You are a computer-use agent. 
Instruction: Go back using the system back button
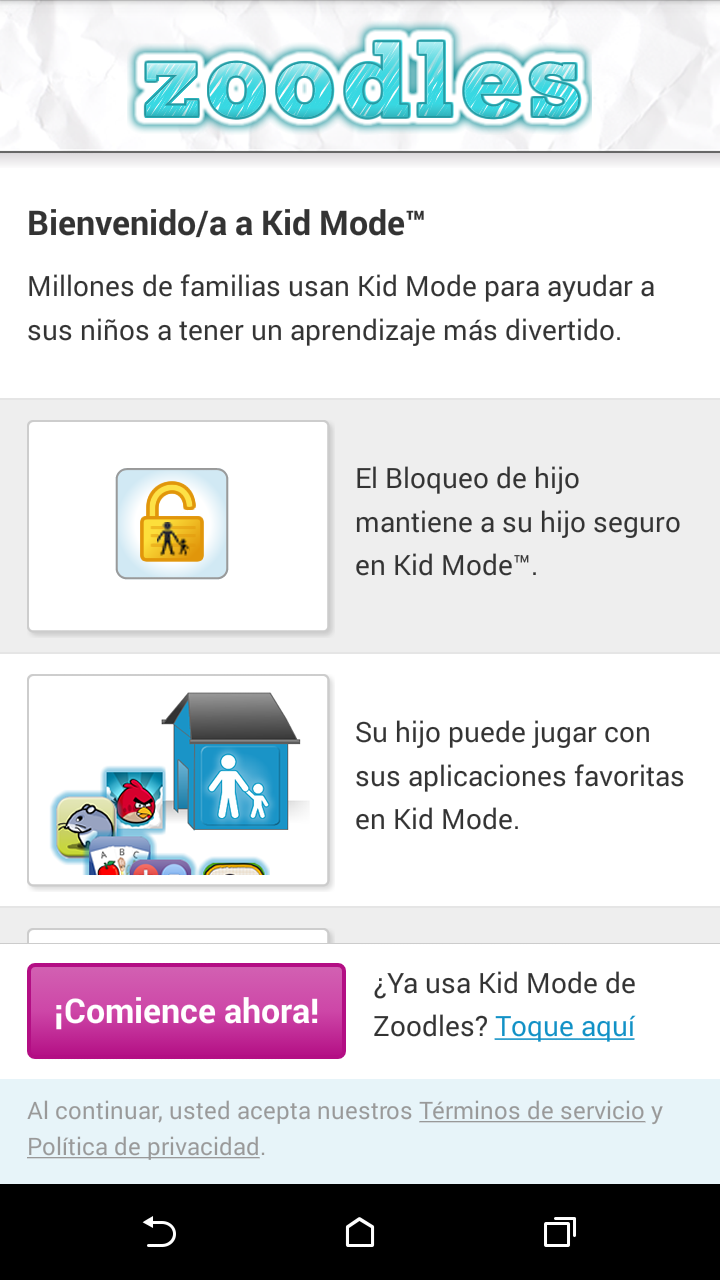160,1232
